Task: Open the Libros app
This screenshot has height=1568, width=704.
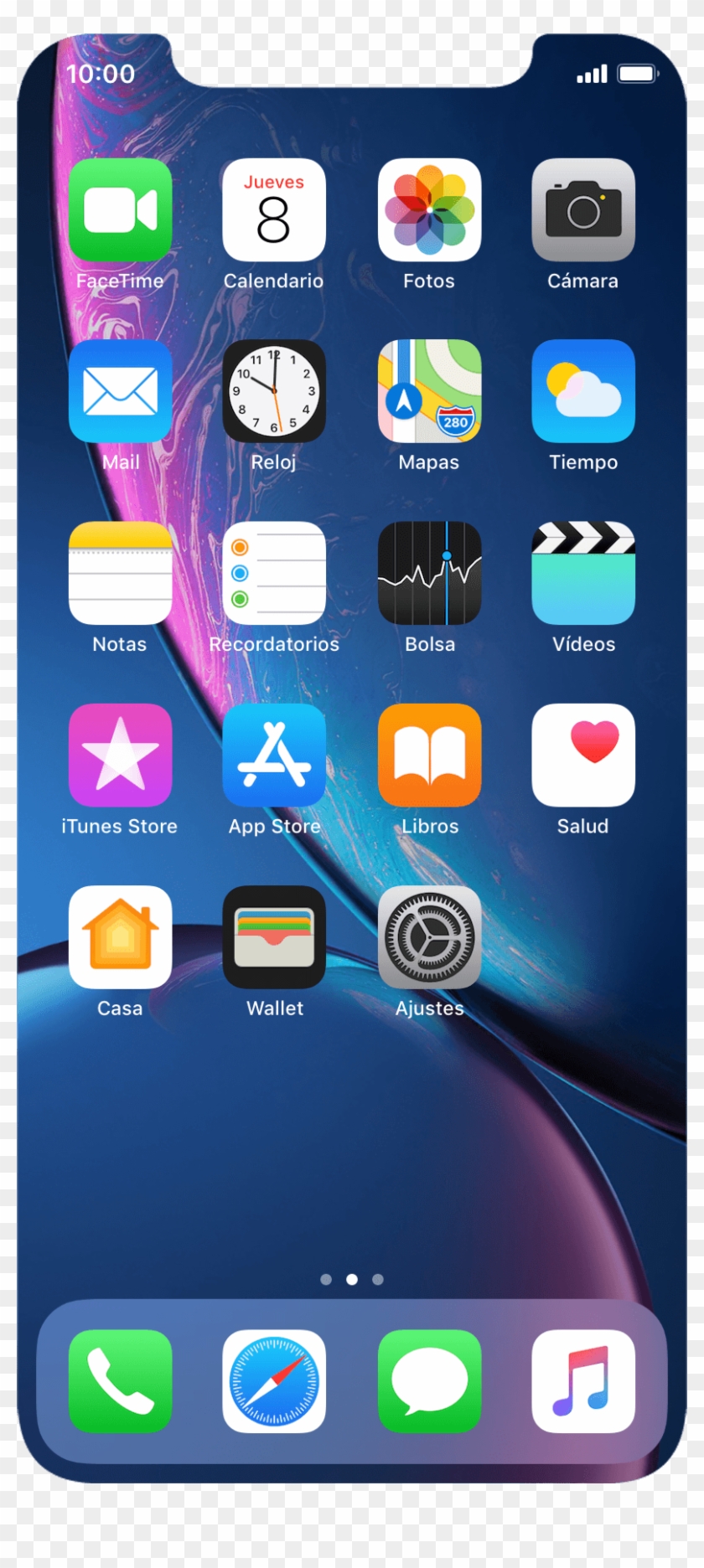Action: [429, 755]
